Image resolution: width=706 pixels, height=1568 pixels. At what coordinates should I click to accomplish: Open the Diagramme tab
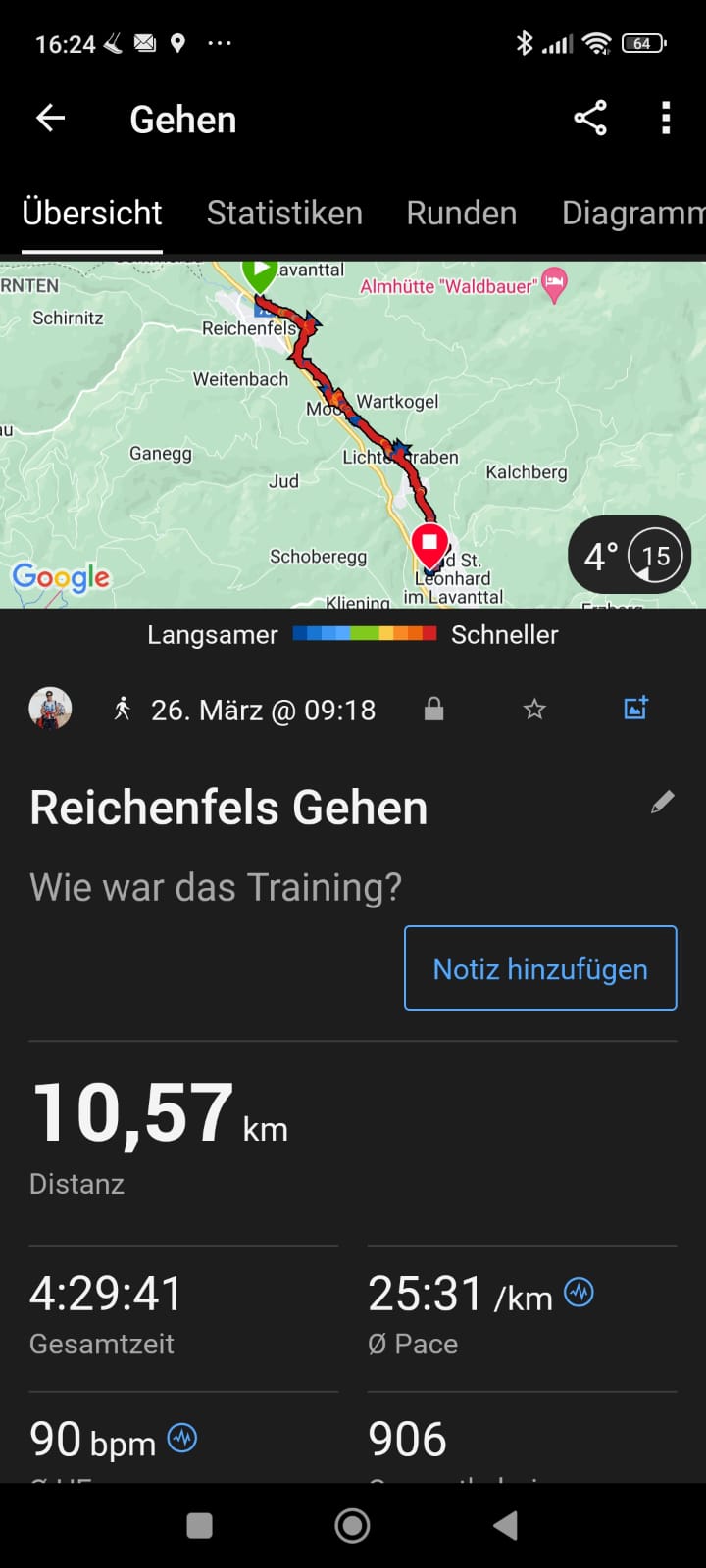pyautogui.click(x=633, y=213)
